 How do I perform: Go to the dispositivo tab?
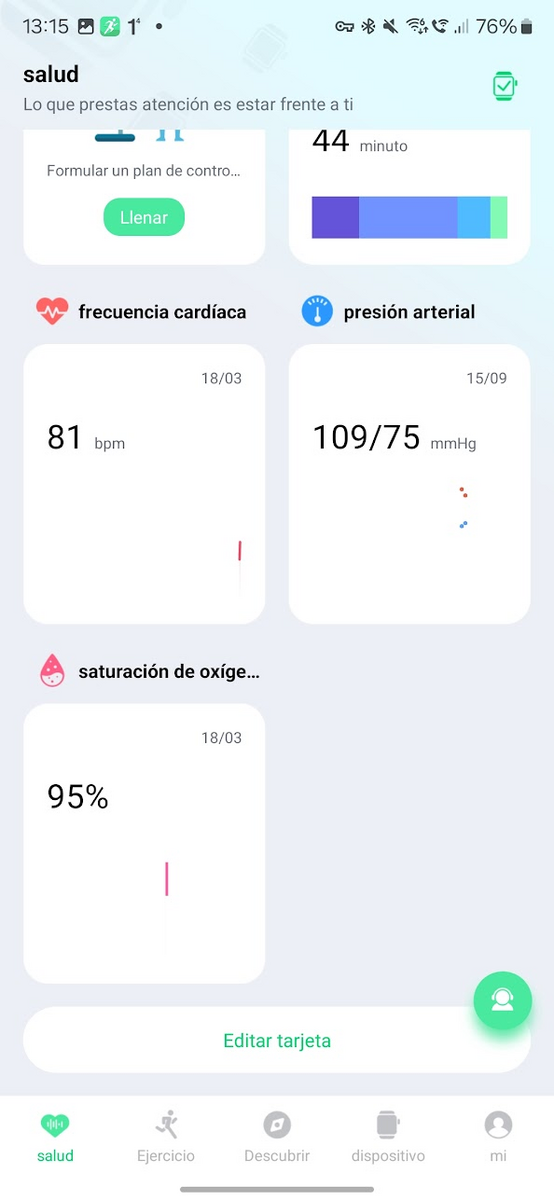pyautogui.click(x=388, y=1136)
